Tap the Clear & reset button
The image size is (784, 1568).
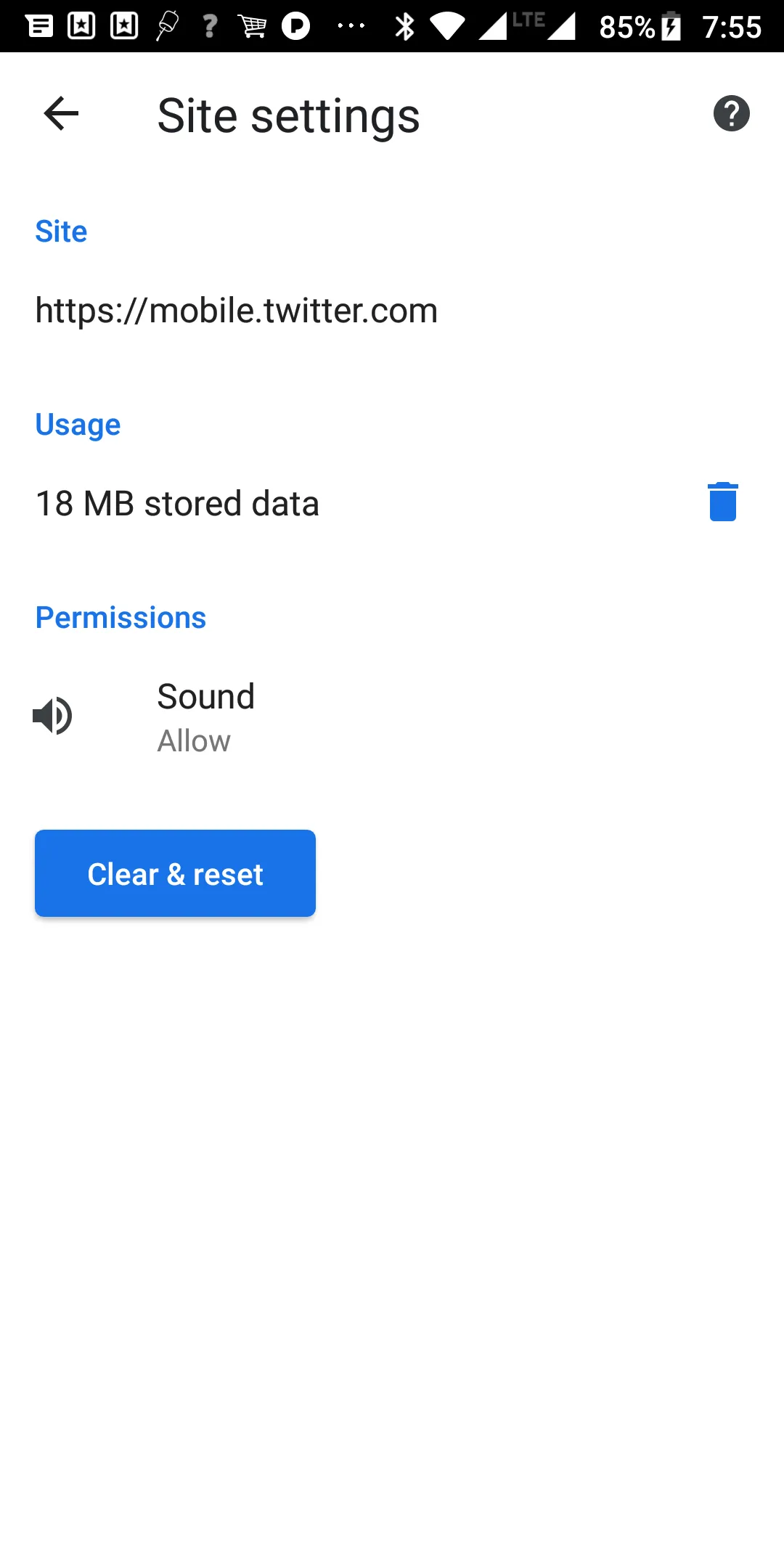(175, 873)
